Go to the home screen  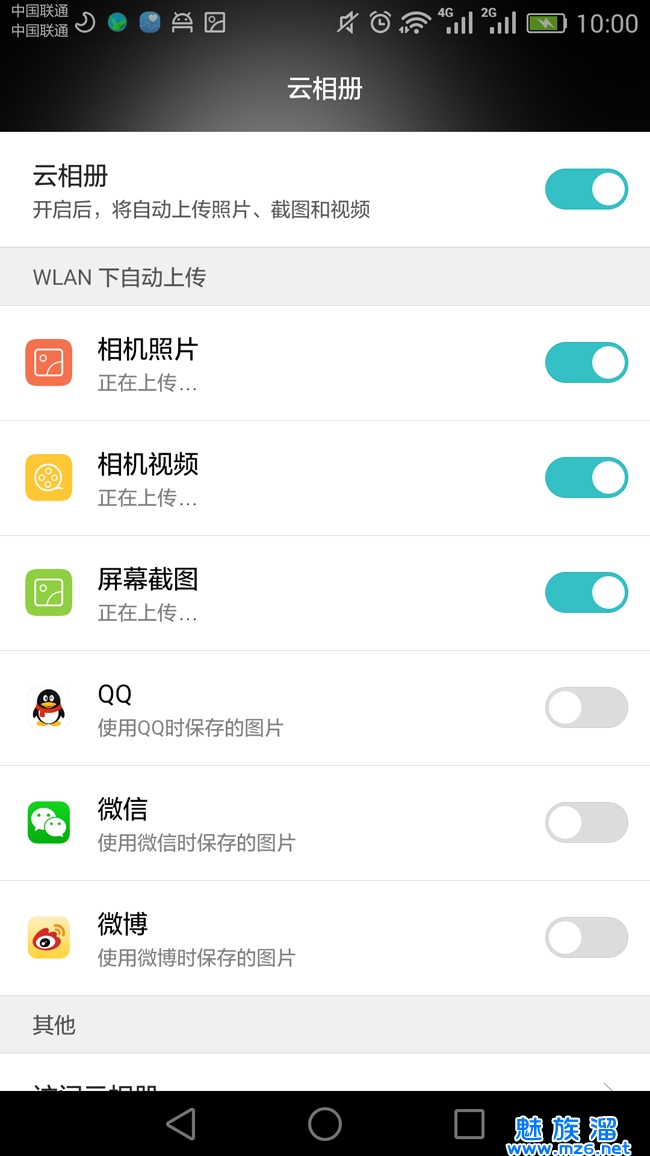coord(325,1124)
